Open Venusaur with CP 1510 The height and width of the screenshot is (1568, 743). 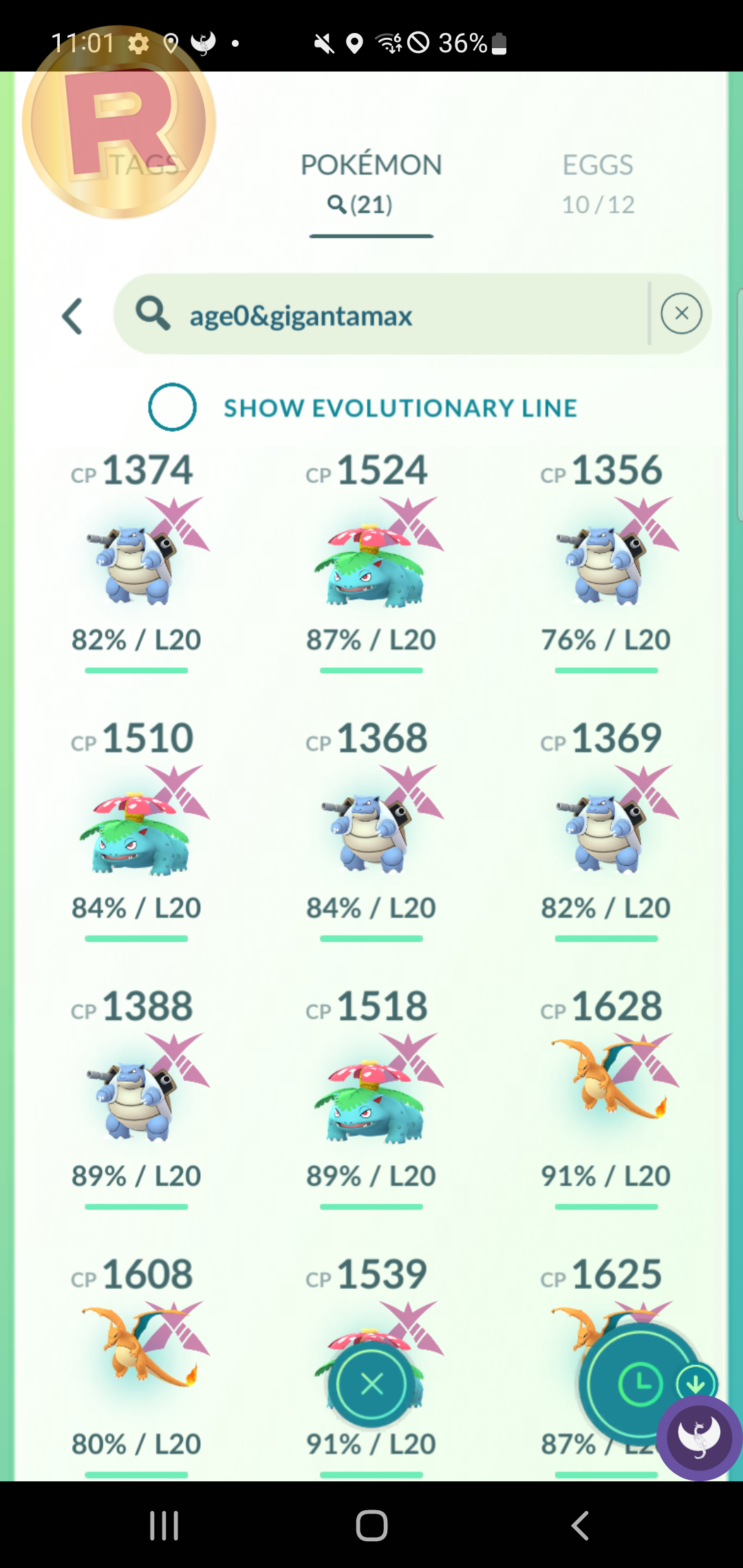(136, 829)
